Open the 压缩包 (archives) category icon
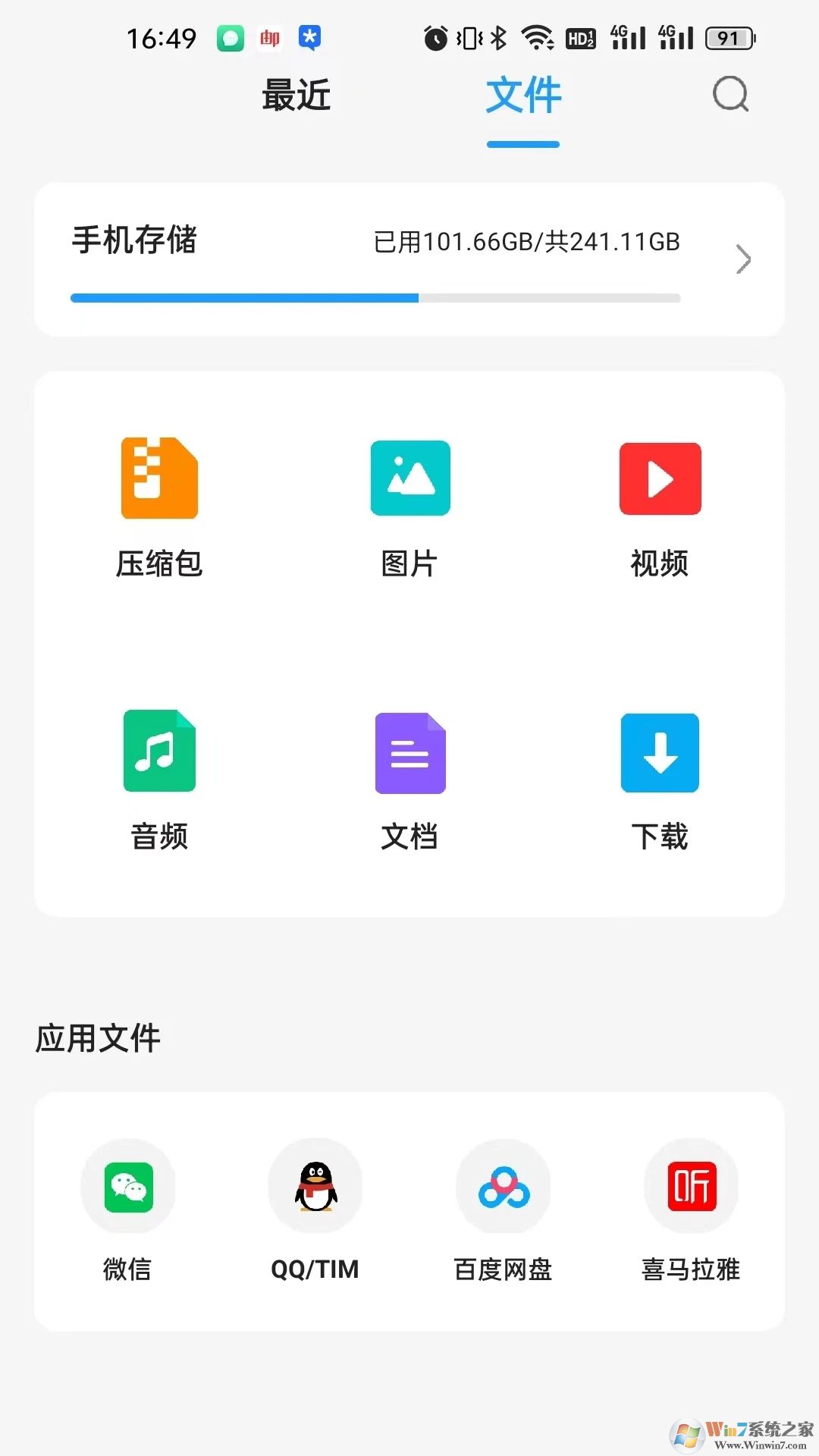 158,478
